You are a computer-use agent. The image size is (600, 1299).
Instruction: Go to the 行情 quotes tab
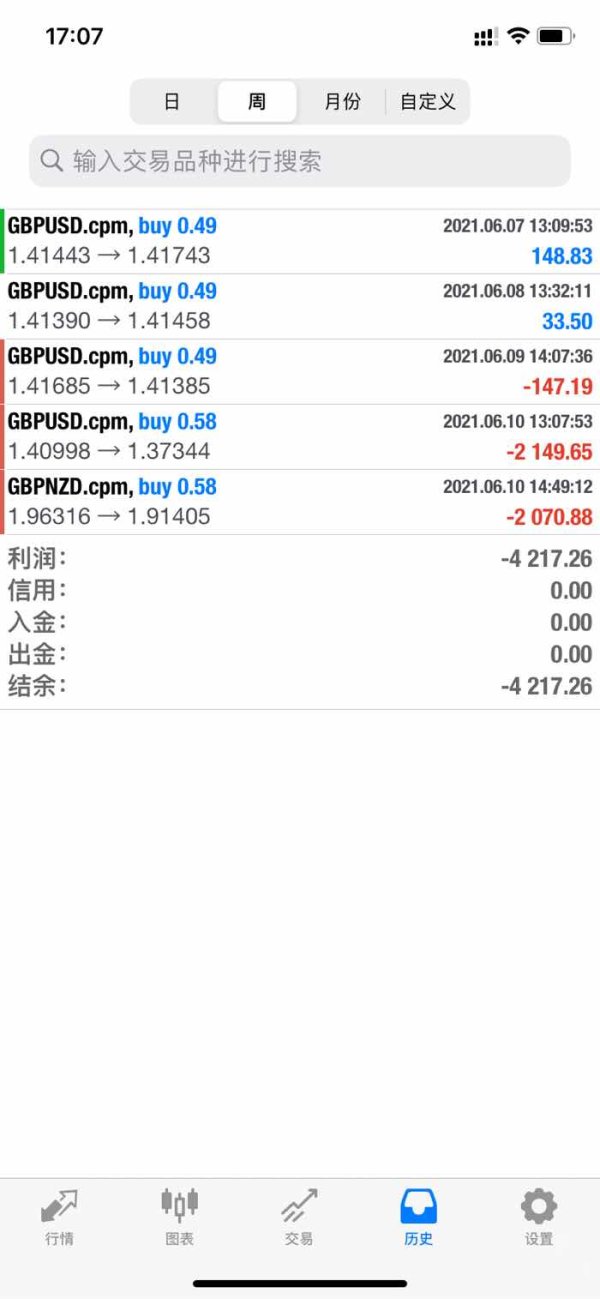pos(59,1217)
